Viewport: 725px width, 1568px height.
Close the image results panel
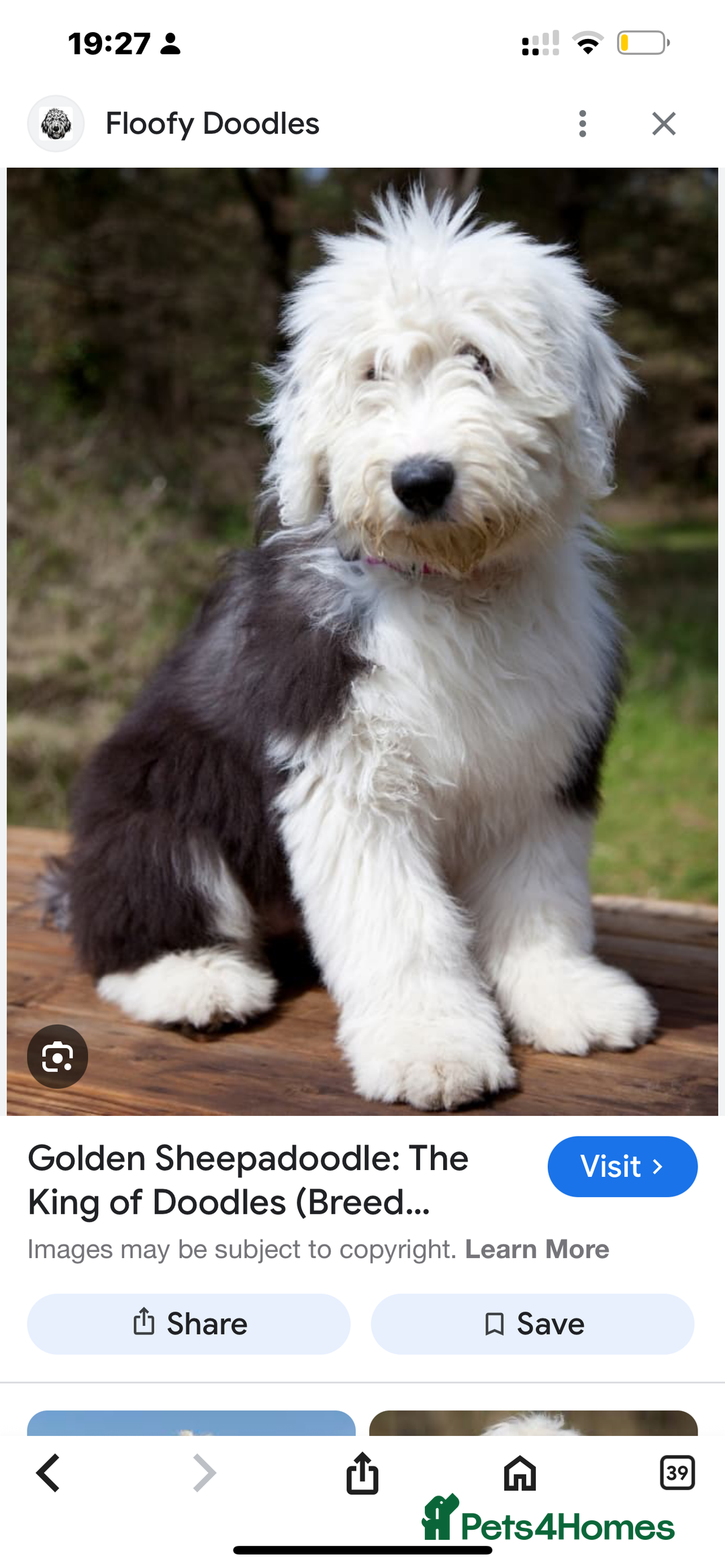click(x=663, y=123)
